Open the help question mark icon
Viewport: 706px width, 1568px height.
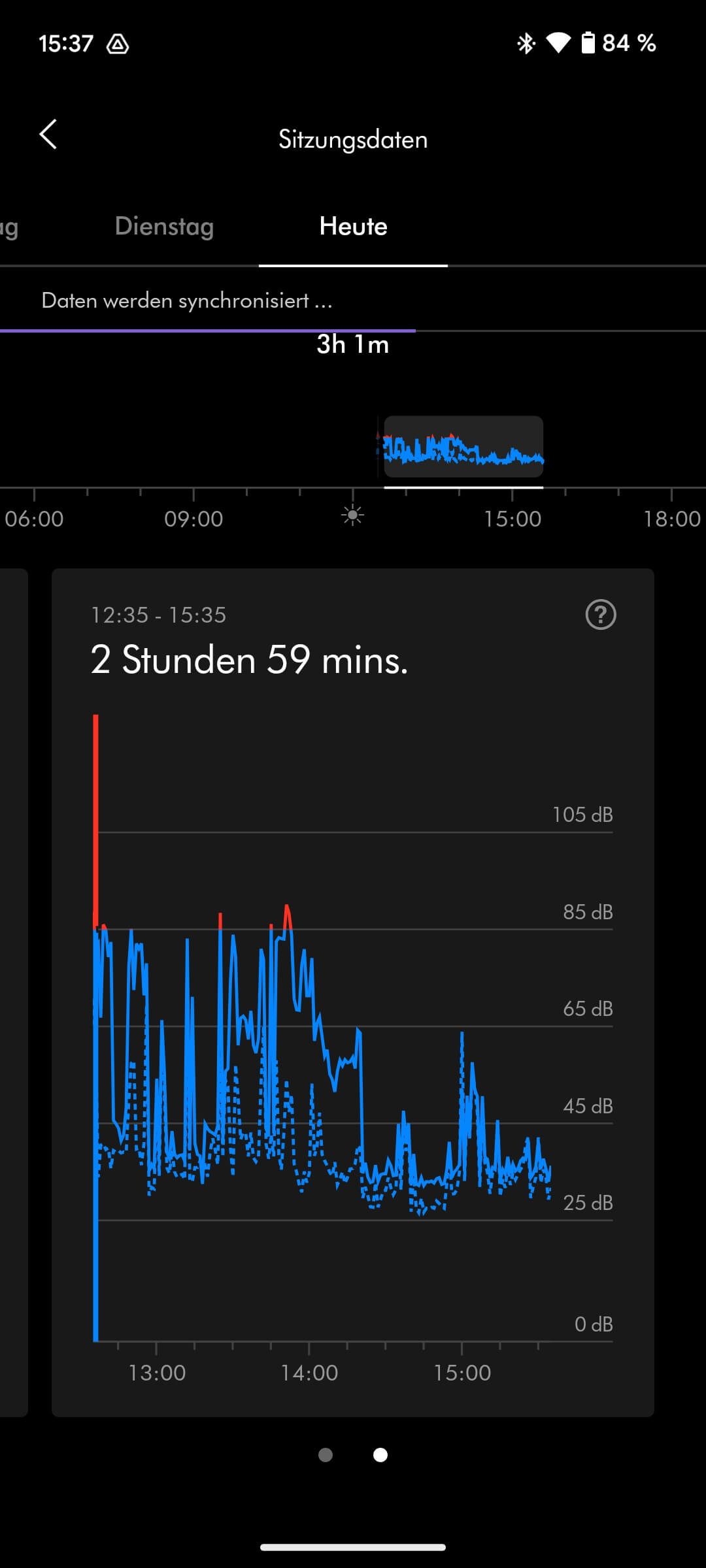[x=600, y=615]
